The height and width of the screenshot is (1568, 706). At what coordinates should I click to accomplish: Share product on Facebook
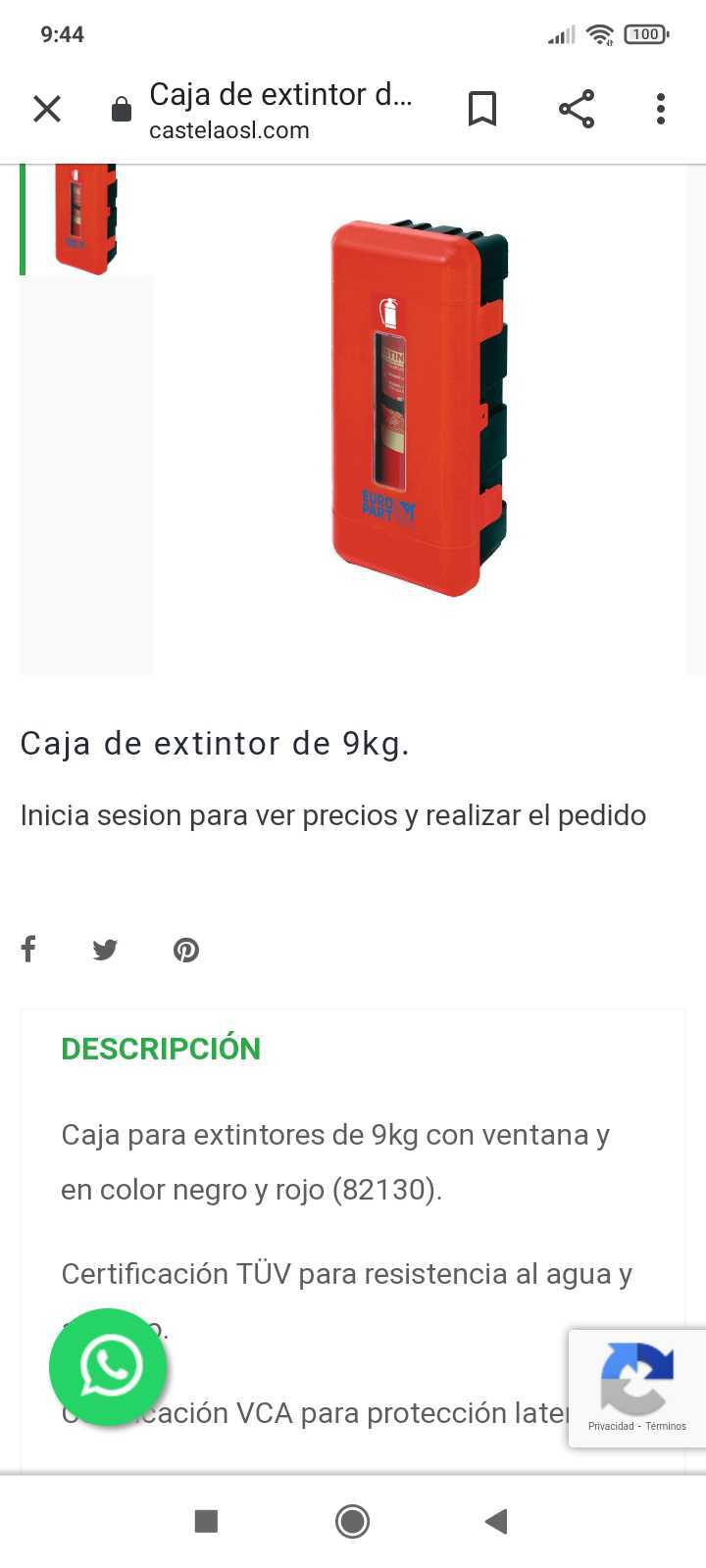29,949
